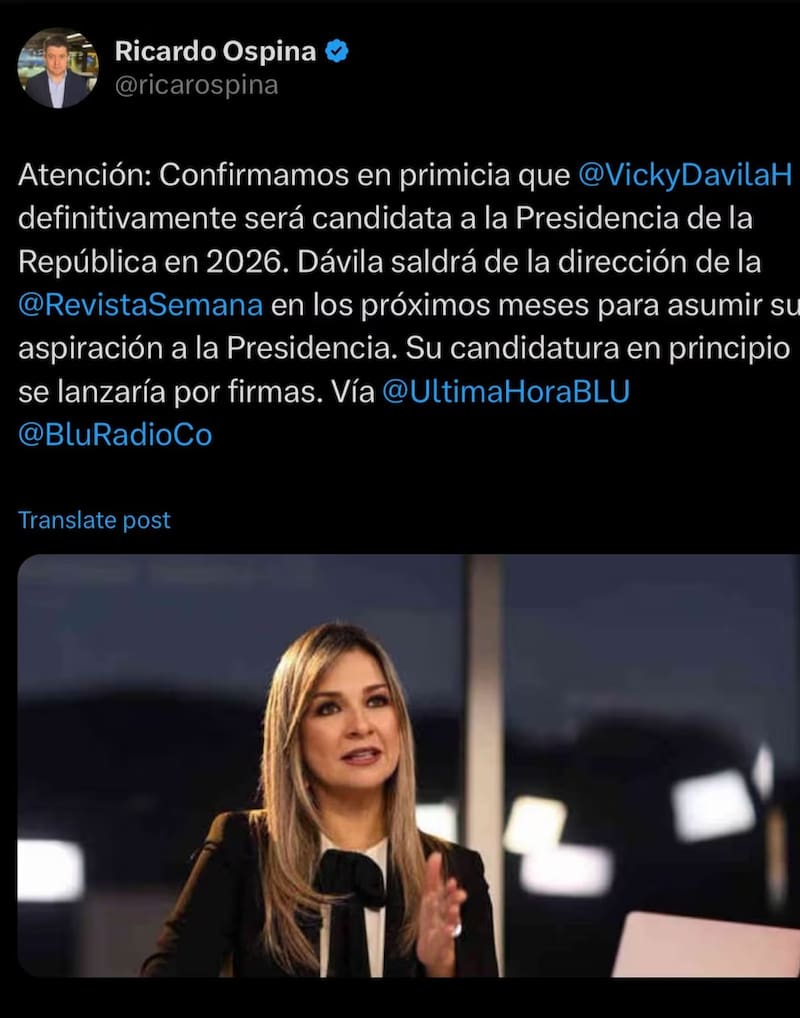Open the @RevistaSemana mention
Viewport: 800px width, 1018px height.
(x=140, y=305)
